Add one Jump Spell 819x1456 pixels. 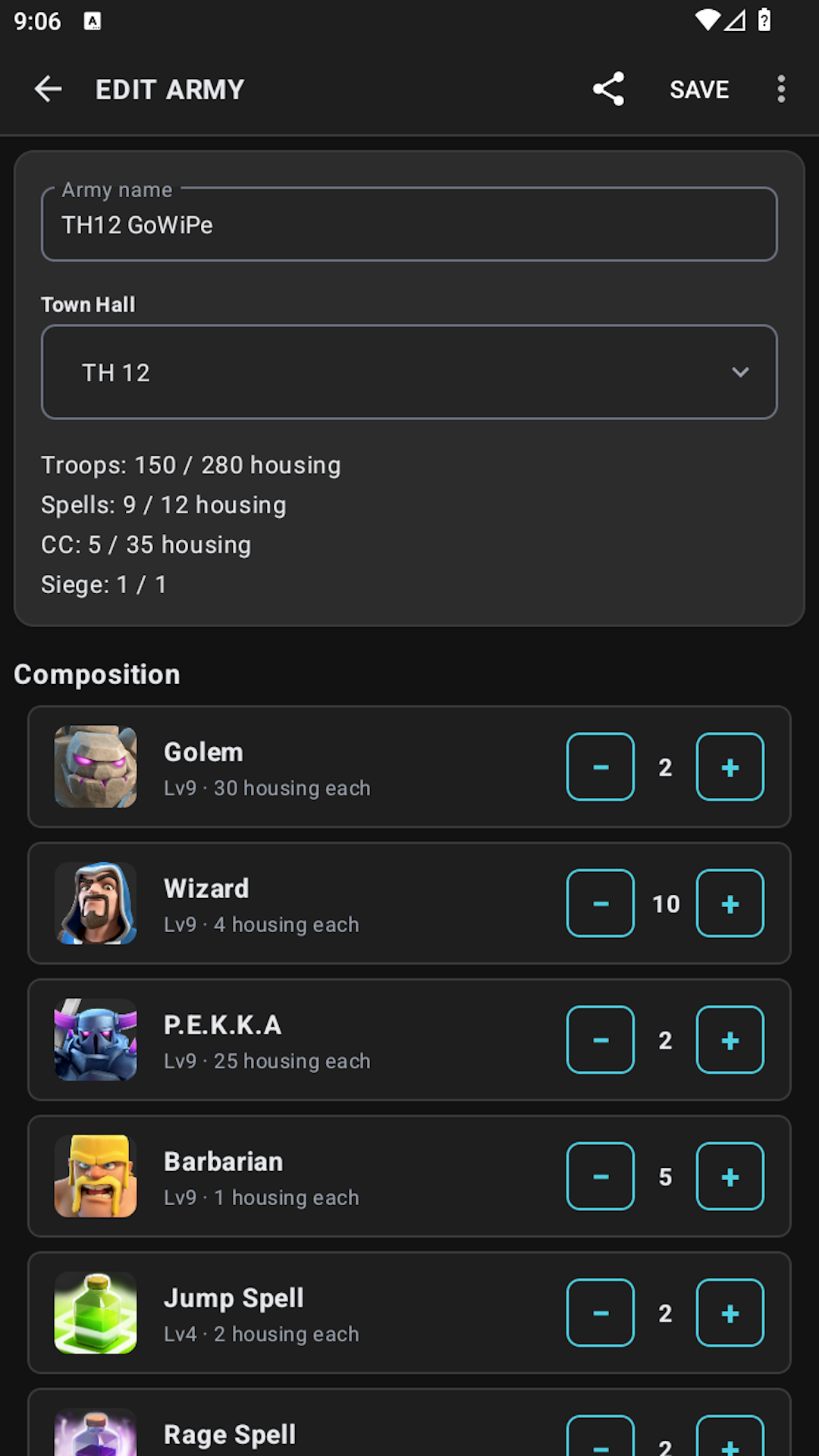click(730, 1313)
